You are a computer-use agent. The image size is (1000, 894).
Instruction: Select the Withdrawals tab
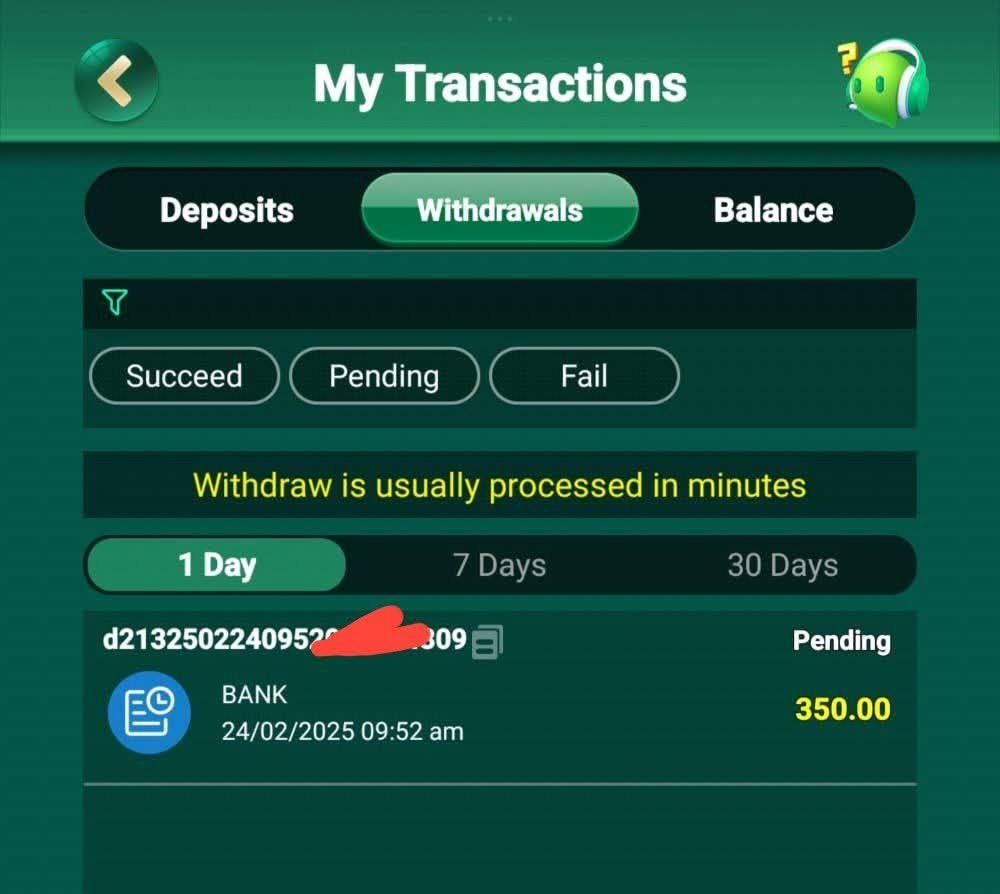[499, 210]
